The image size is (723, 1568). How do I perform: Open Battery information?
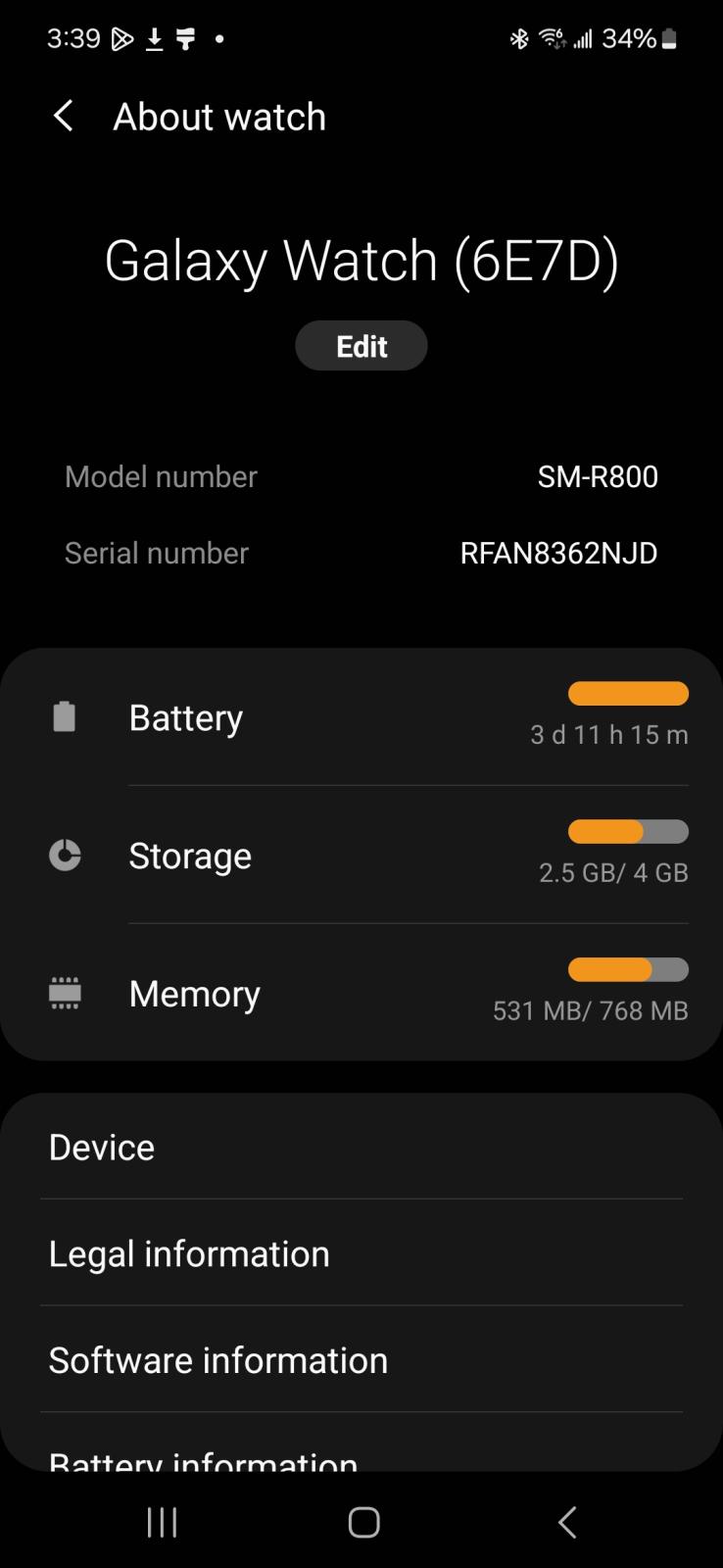pos(361,1457)
